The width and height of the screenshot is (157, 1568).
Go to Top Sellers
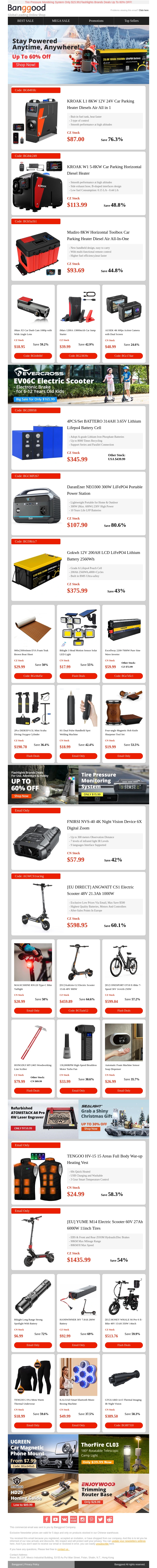(x=131, y=21)
